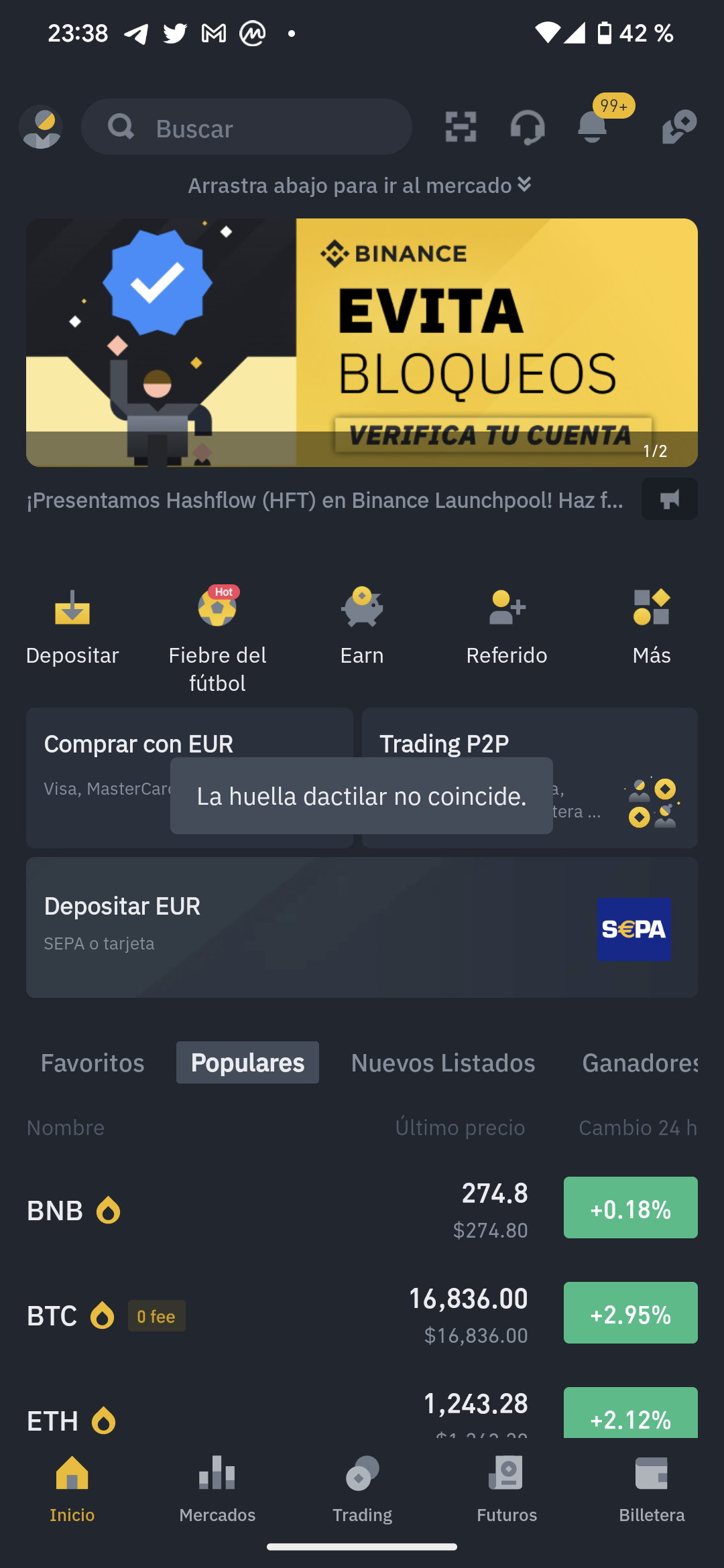Open the BNB market row
724x1568 pixels.
click(x=362, y=1210)
